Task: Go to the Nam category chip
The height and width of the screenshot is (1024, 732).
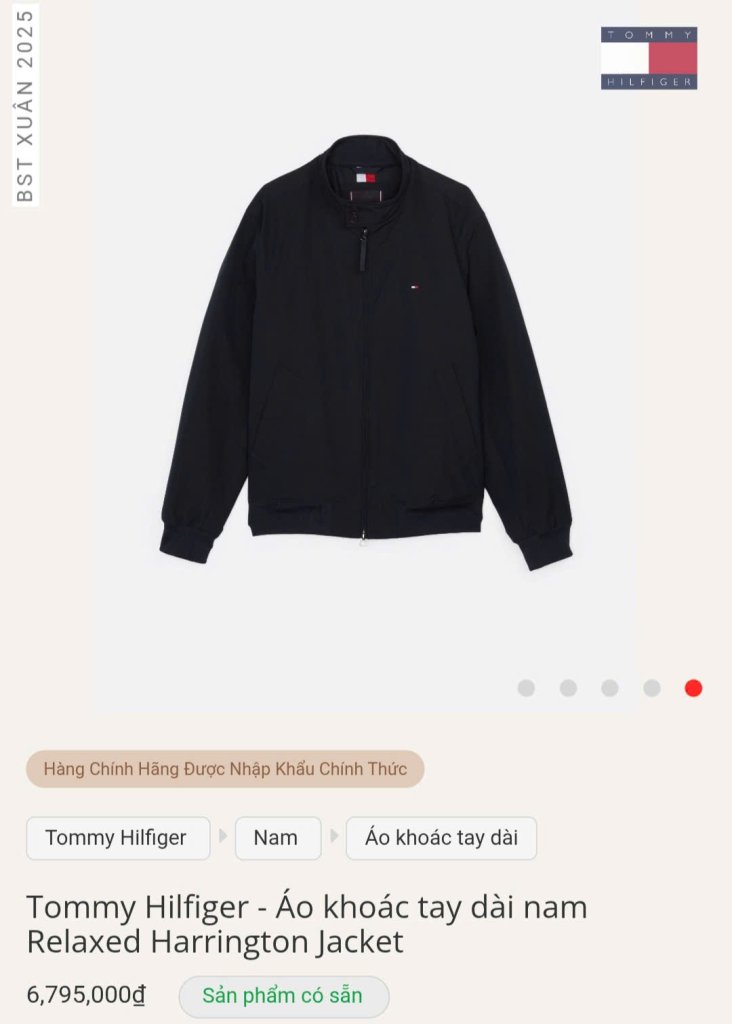Action: click(277, 838)
